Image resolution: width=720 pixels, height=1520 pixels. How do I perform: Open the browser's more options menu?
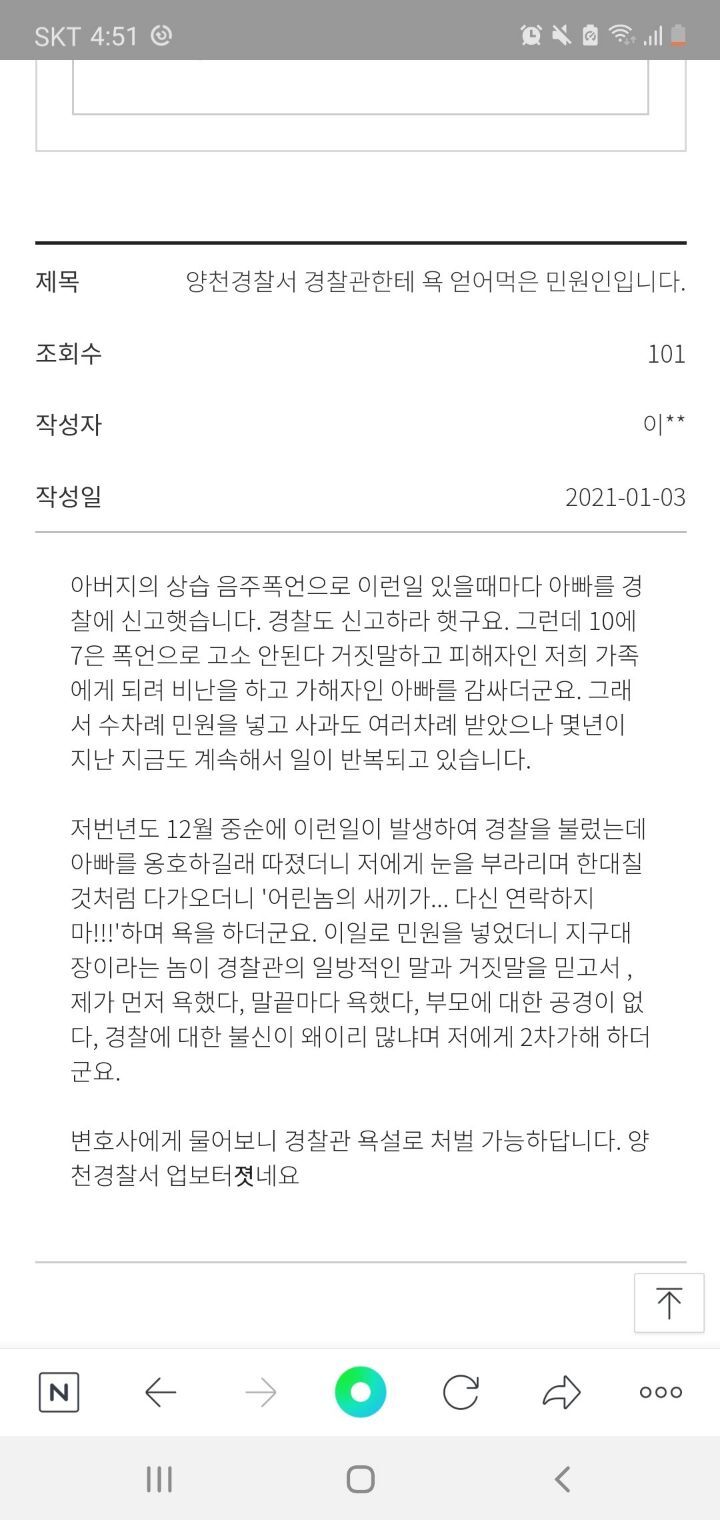661,1392
